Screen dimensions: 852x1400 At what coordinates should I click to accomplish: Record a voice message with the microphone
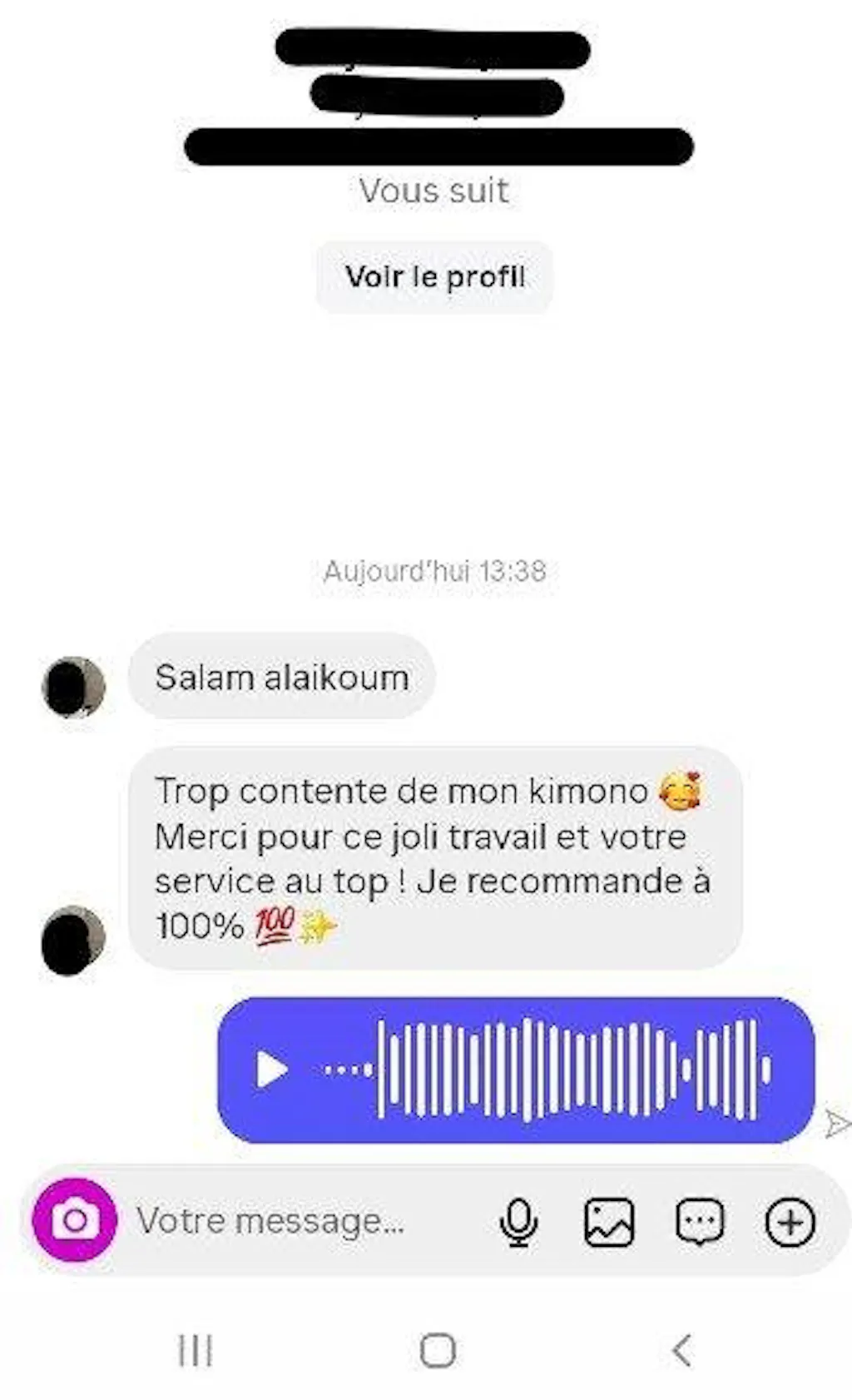(x=518, y=1222)
